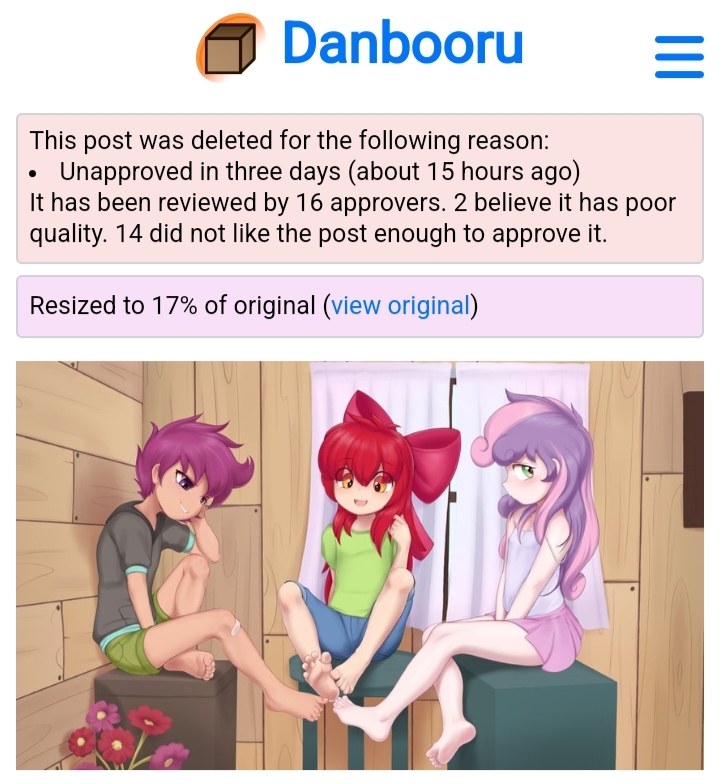Viewport: 720px width, 784px height.
Task: Open the 'view original' image link
Action: (400, 306)
